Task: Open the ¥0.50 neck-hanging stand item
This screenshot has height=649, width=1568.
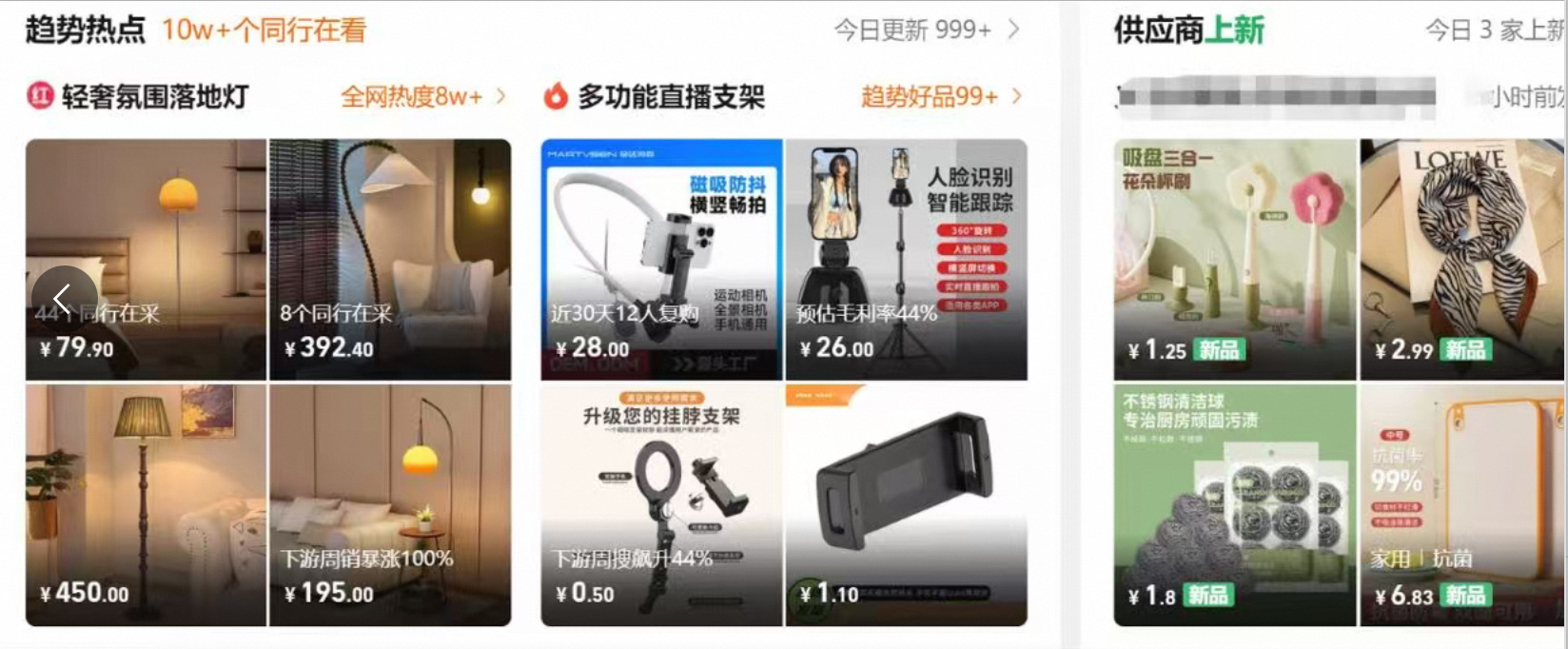Action: point(661,504)
